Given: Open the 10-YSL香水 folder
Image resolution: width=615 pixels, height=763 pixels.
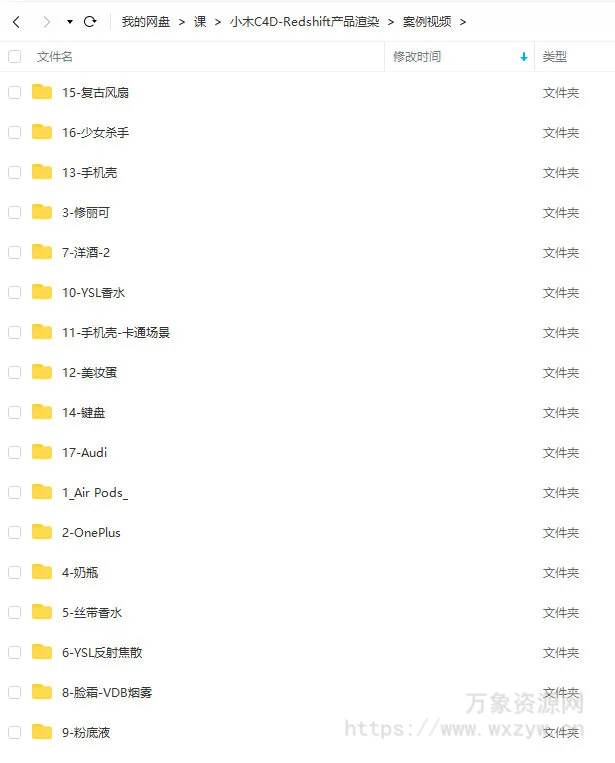Looking at the screenshot, I should click(x=93, y=293).
